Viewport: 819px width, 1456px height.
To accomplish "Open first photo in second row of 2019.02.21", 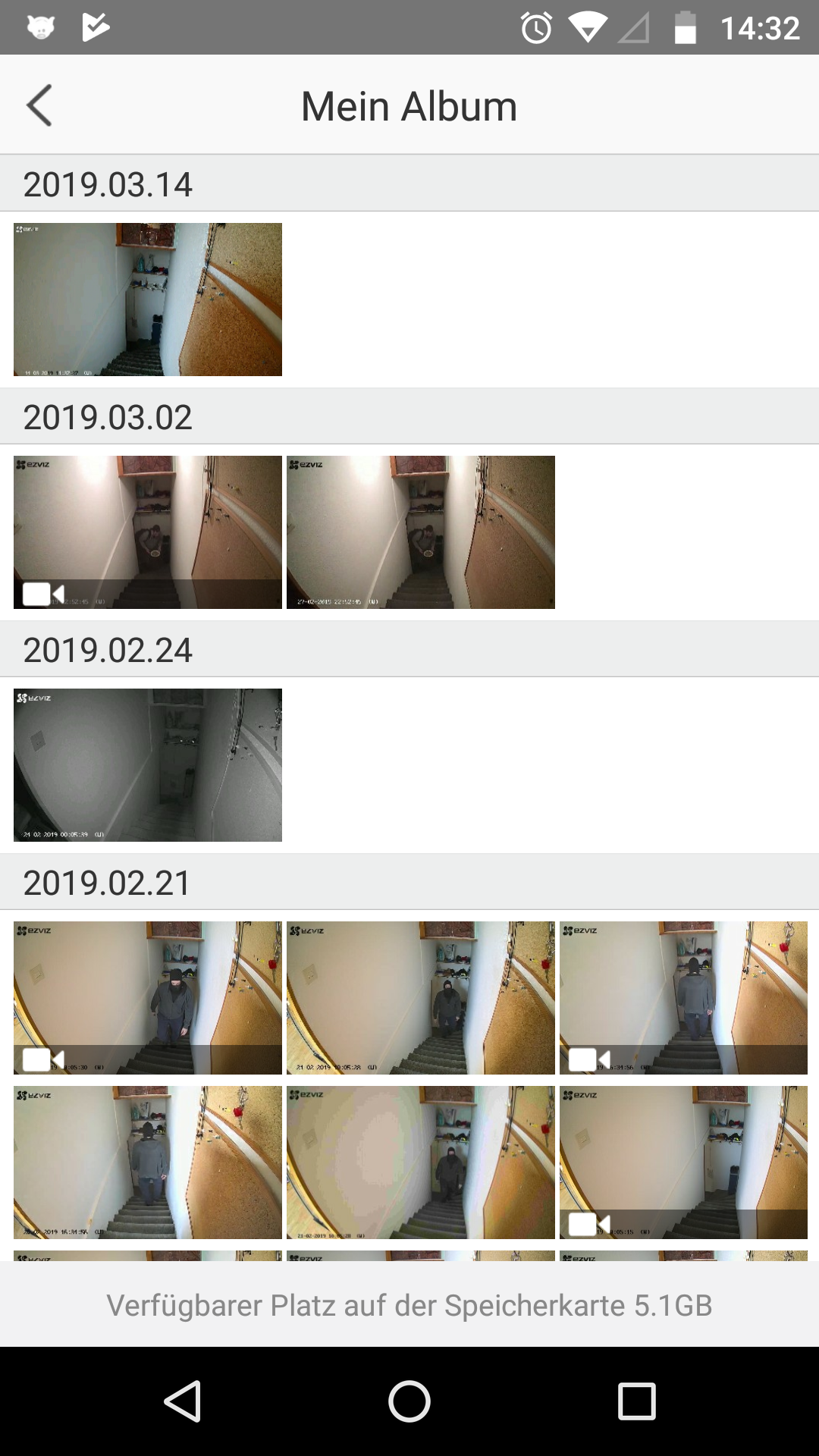I will [148, 1163].
